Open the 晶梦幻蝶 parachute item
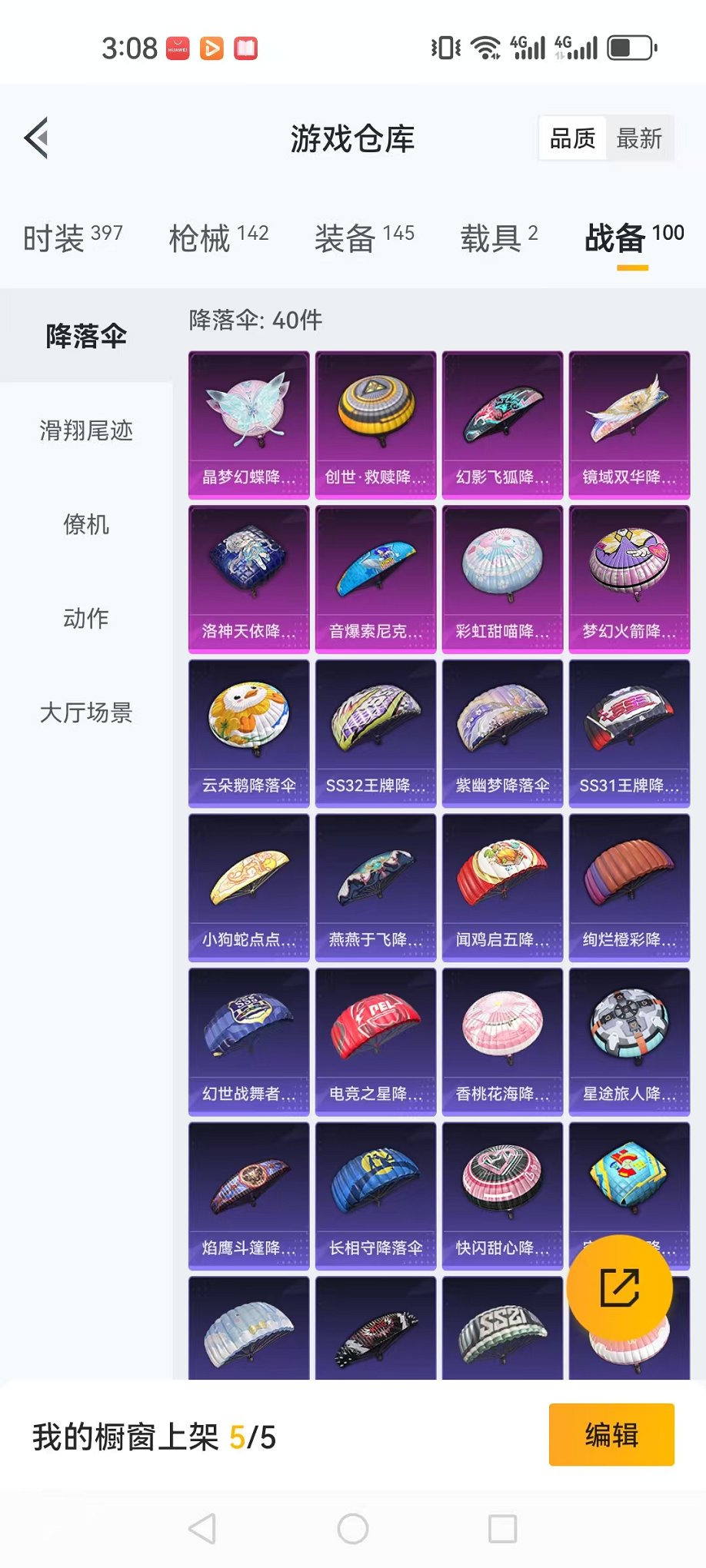Screen dimensions: 706x1568 point(249,425)
